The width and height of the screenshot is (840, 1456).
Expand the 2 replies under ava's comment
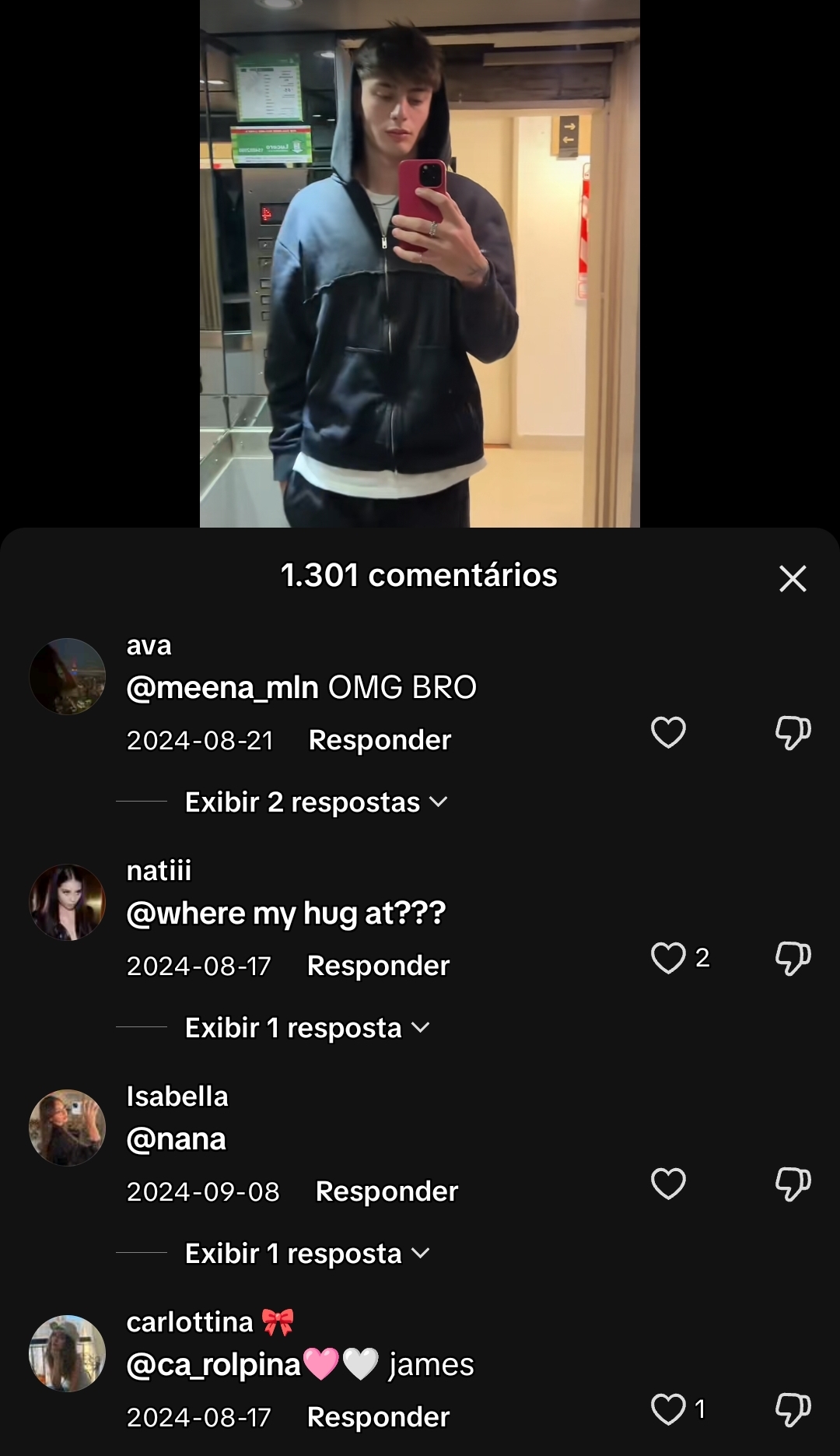pos(316,802)
